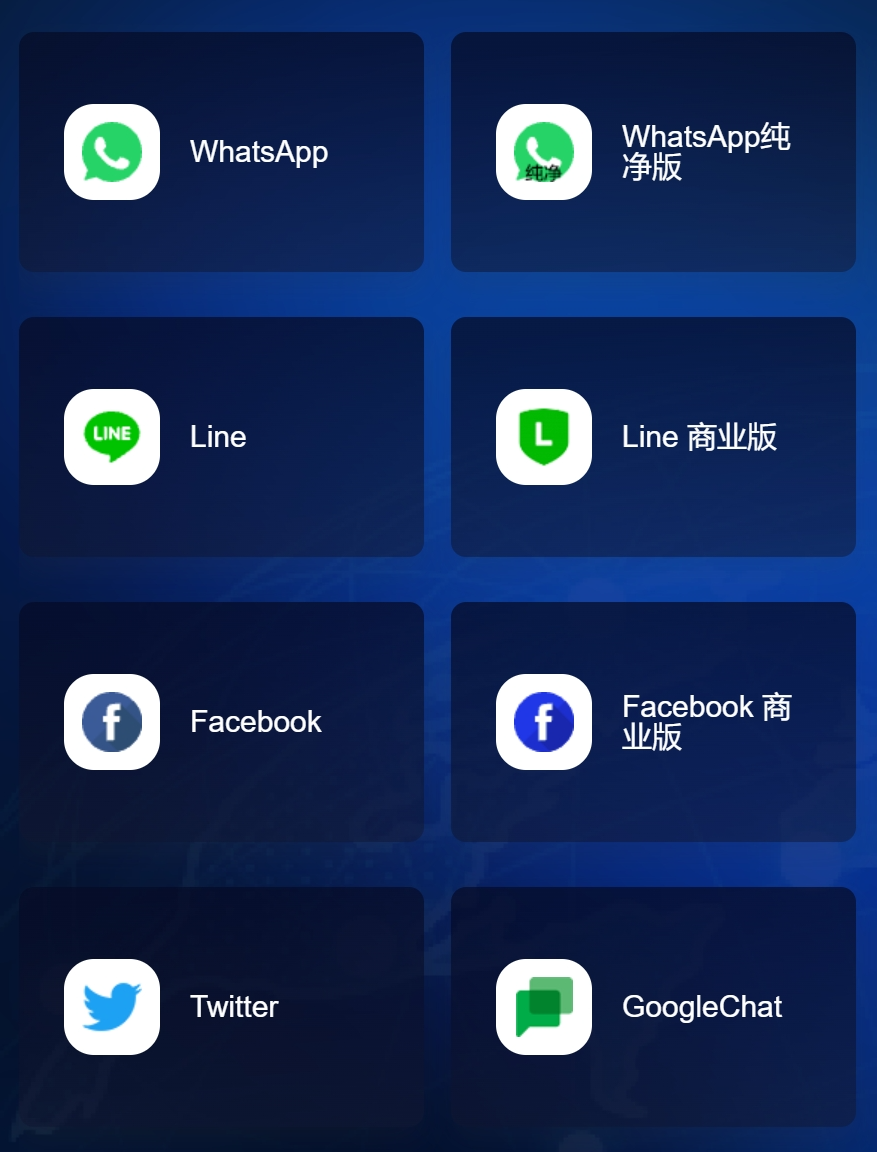
Task: Select the WhatsApp纯净版 card
Action: pyautogui.click(x=653, y=152)
